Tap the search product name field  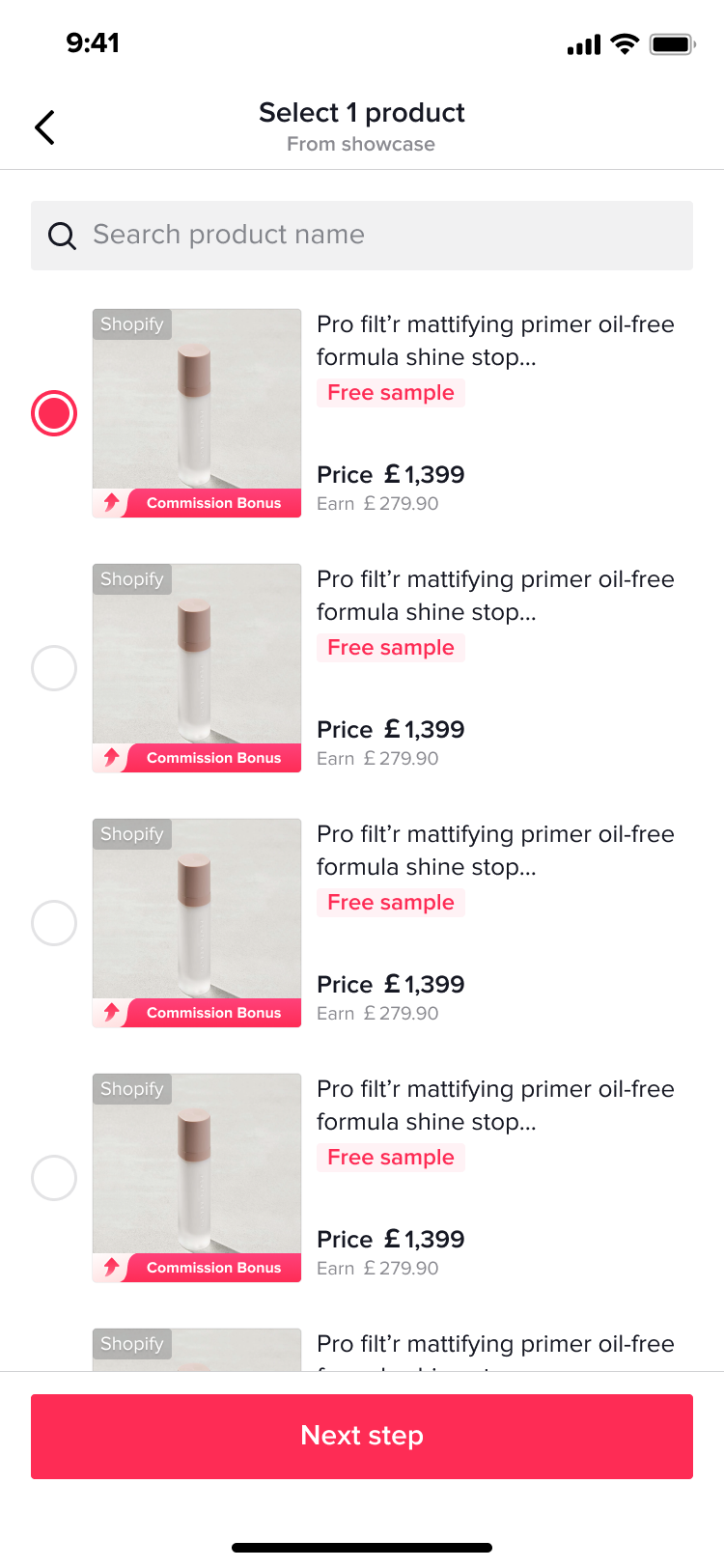362,235
